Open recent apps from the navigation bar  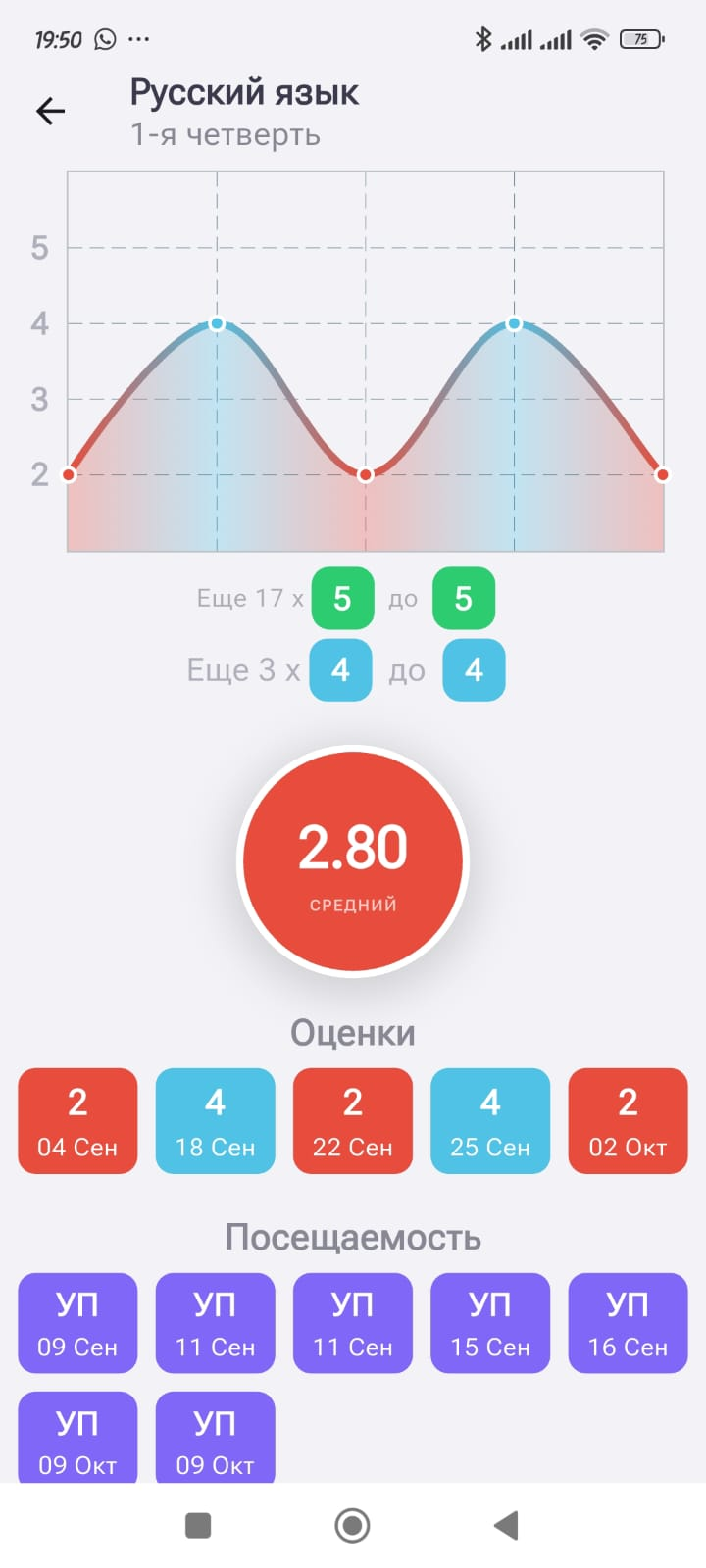click(198, 1525)
